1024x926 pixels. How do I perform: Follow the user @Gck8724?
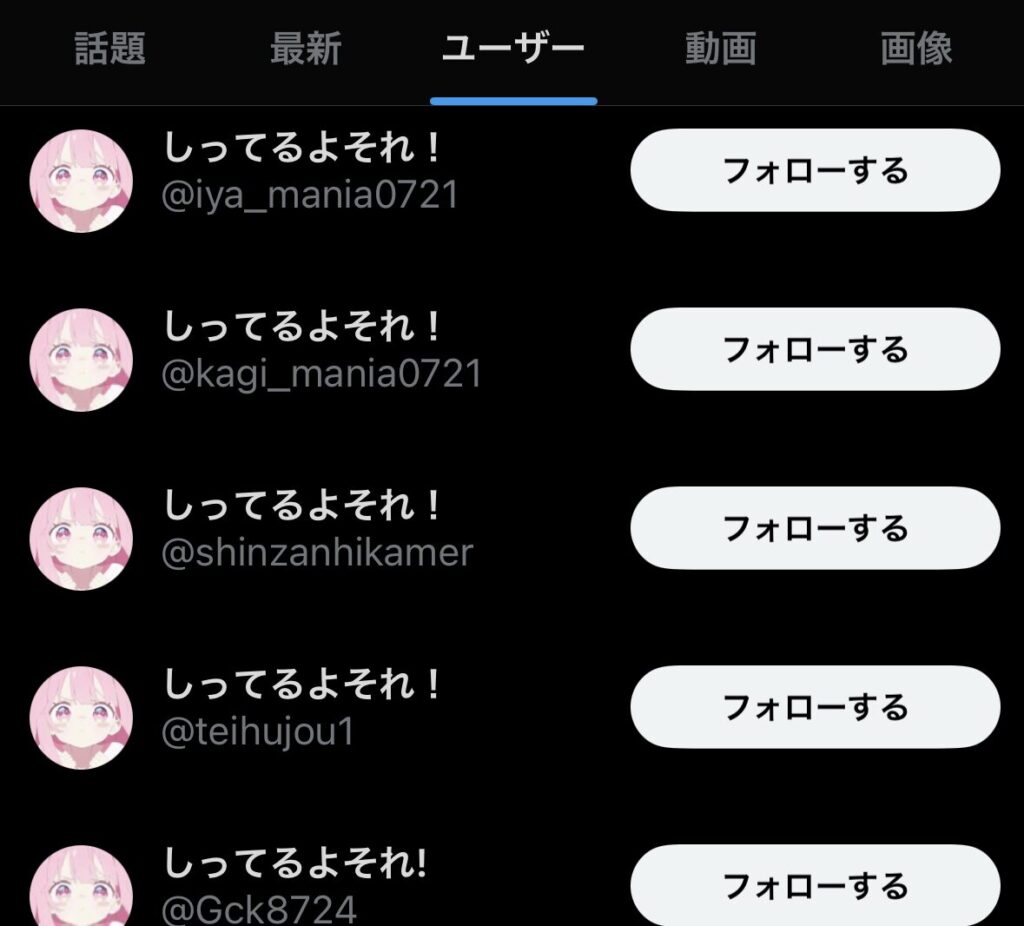pyautogui.click(x=815, y=885)
